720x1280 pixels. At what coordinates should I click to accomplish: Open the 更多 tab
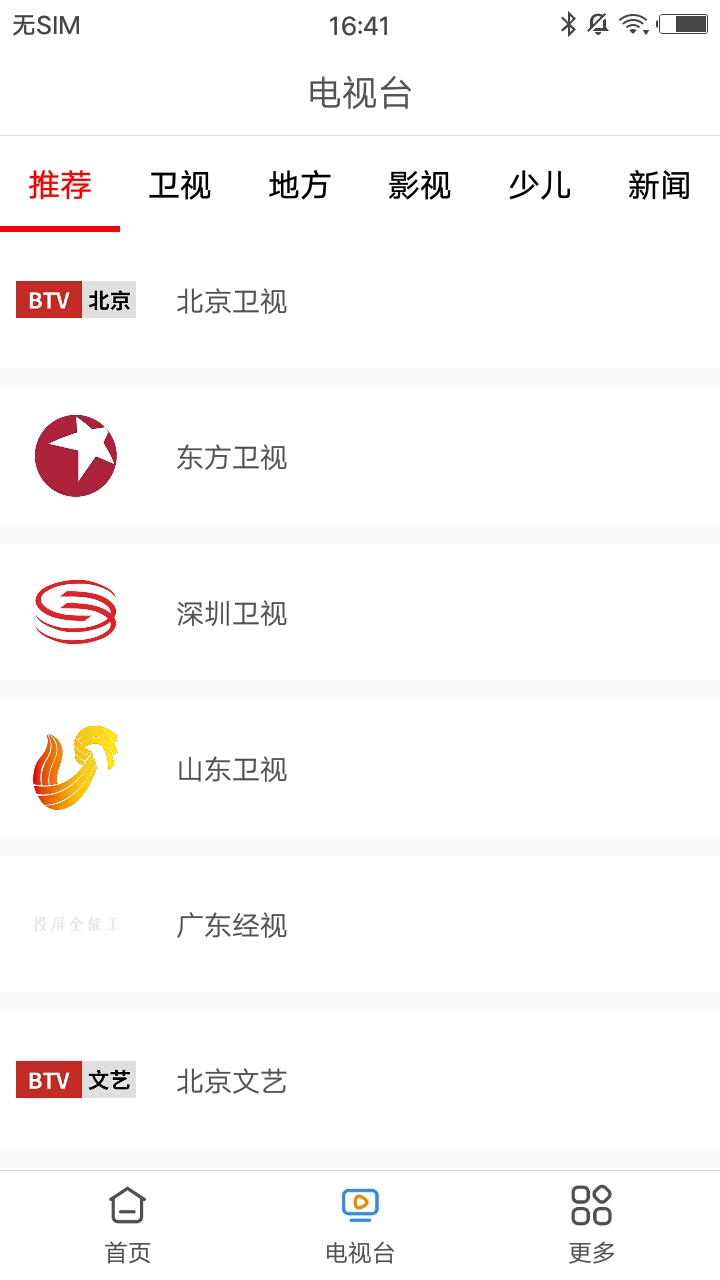591,1224
